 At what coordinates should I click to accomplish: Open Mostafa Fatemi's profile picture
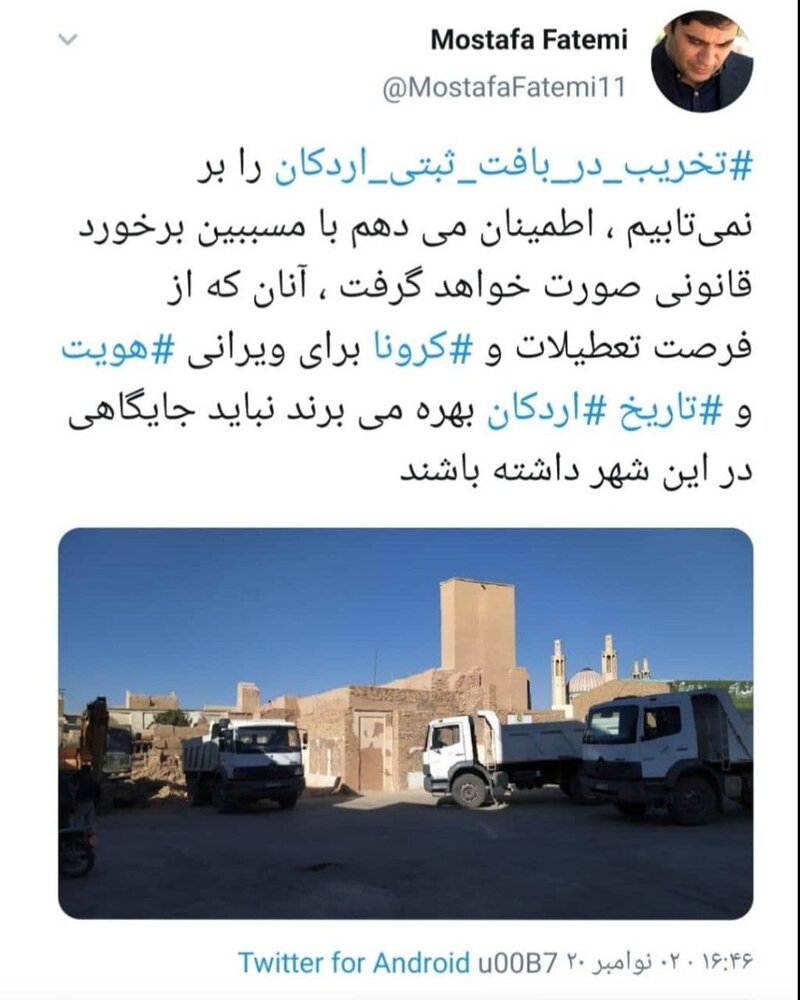[x=701, y=61]
